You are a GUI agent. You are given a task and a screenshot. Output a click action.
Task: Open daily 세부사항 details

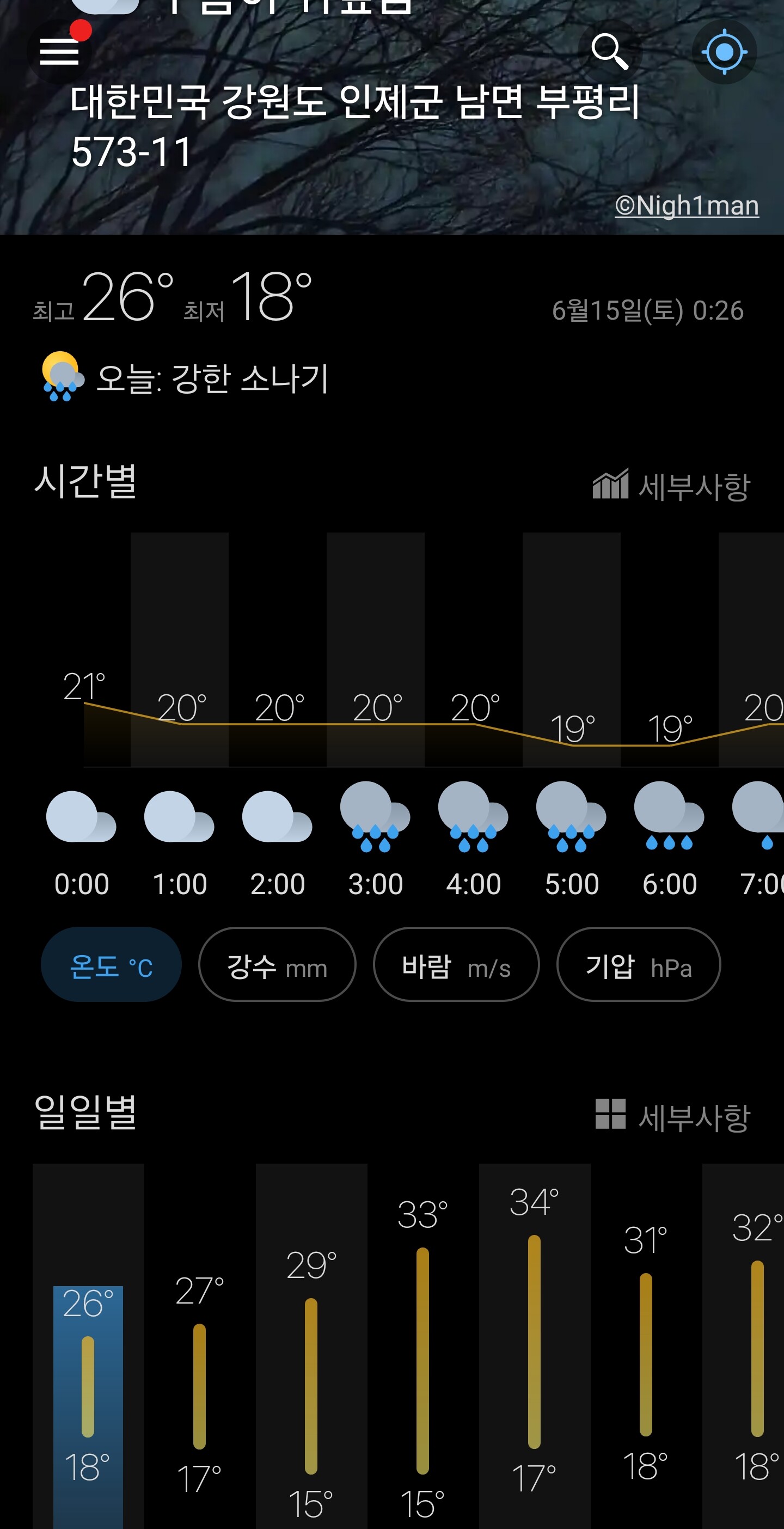pyautogui.click(x=673, y=1116)
